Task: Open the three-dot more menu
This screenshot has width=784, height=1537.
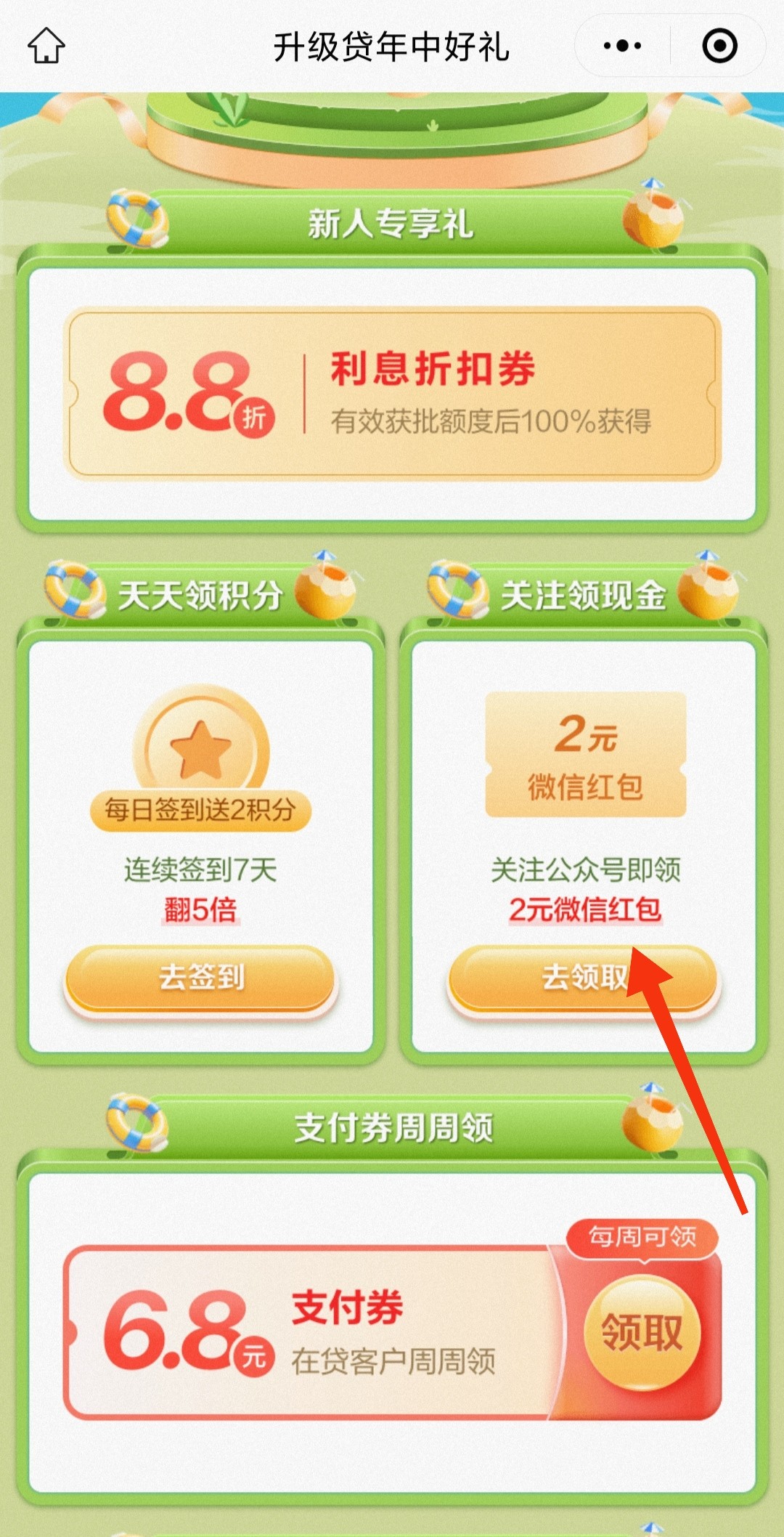Action: [x=622, y=46]
